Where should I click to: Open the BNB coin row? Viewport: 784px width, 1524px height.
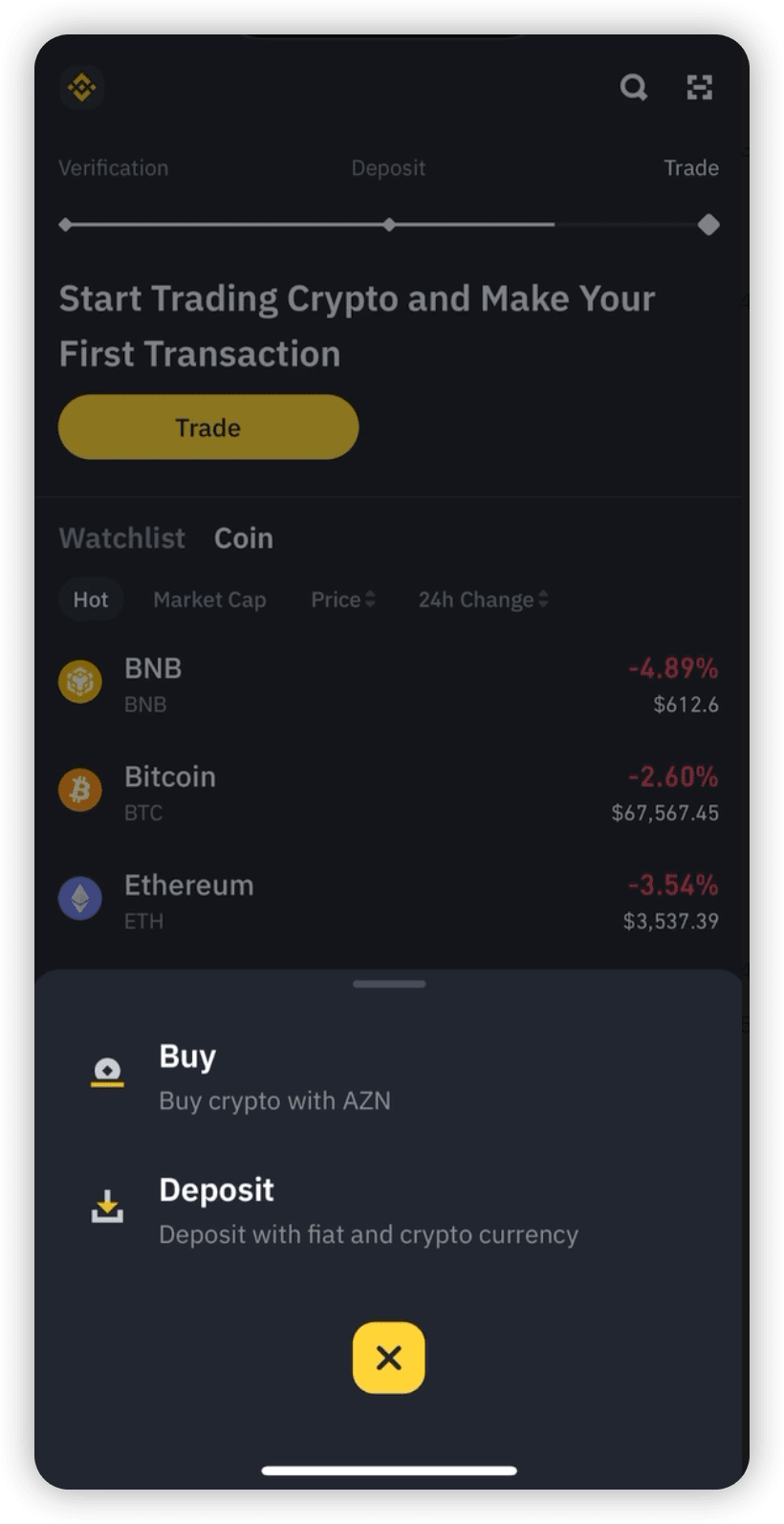[388, 685]
